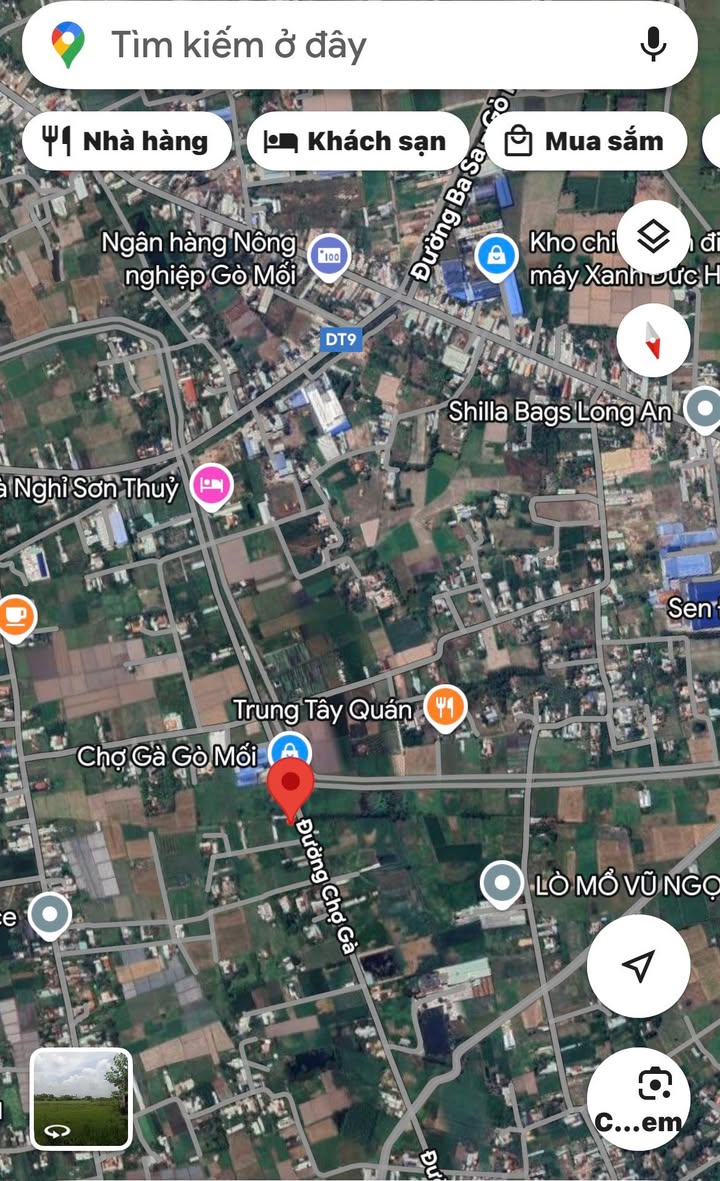Open Ngân hàng Nông nghiệp Gò Mối marker

pos(328,257)
